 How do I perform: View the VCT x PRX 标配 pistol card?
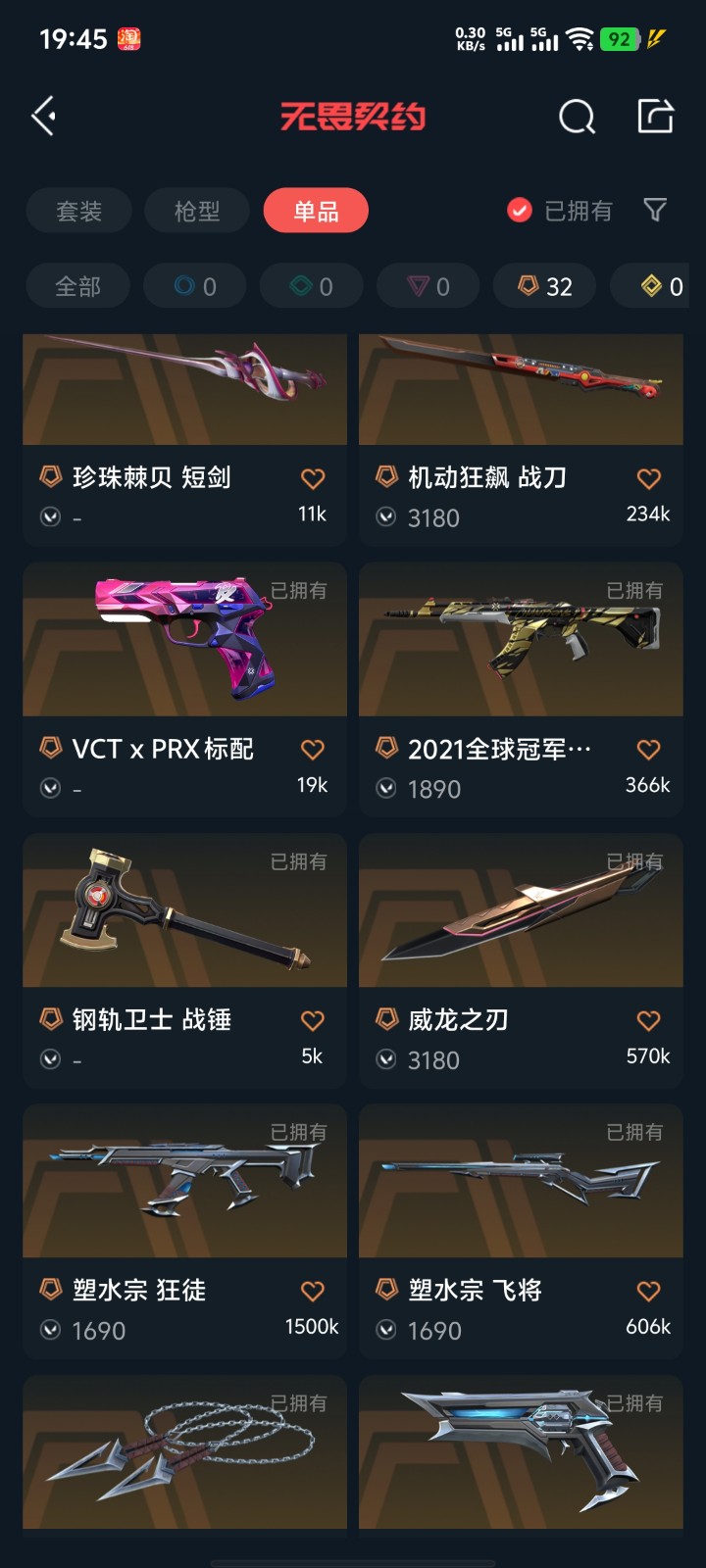pyautogui.click(x=184, y=686)
